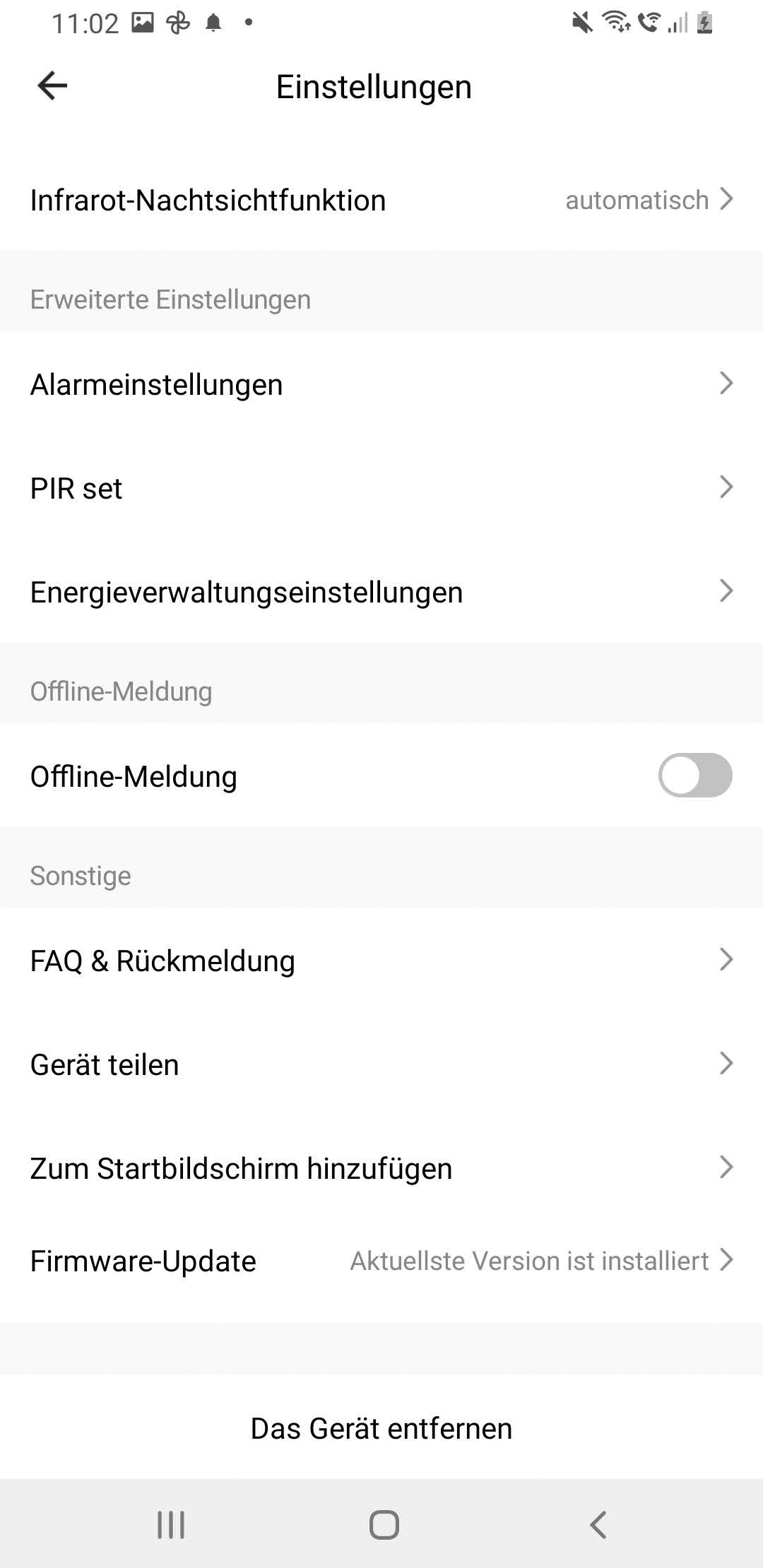The image size is (763, 1568).
Task: Tap the system home button
Action: click(x=384, y=1524)
